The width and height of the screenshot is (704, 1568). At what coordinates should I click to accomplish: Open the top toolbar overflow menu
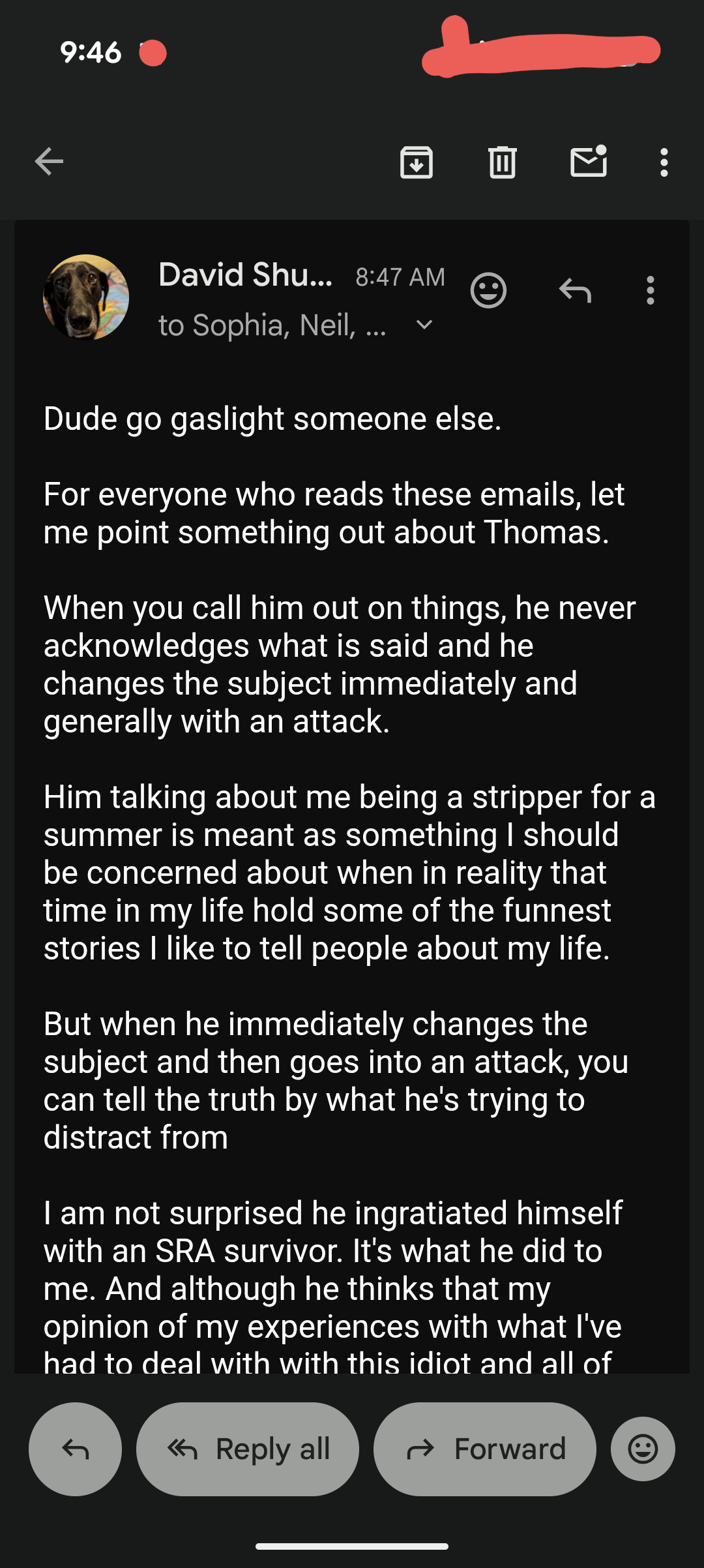click(x=664, y=162)
